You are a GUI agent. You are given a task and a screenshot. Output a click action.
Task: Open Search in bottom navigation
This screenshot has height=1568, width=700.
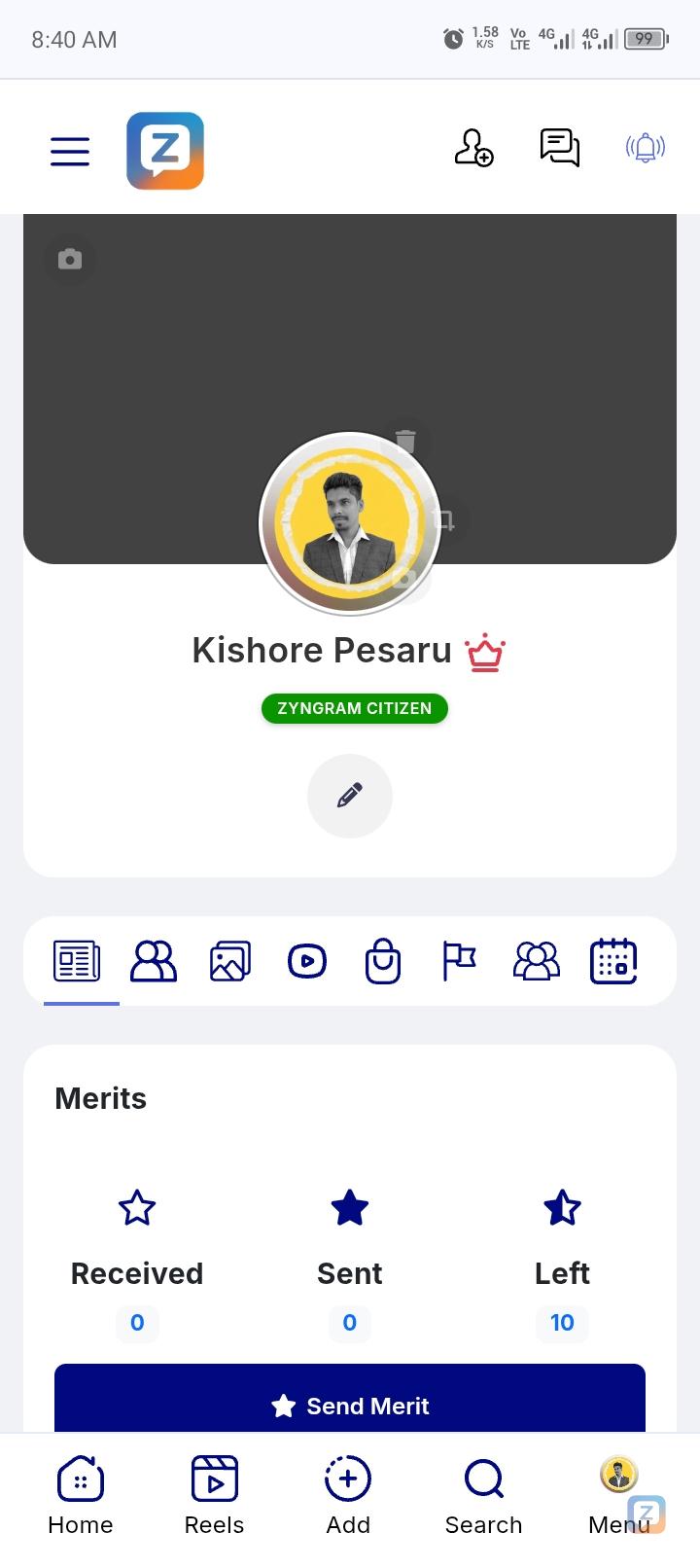click(483, 1496)
